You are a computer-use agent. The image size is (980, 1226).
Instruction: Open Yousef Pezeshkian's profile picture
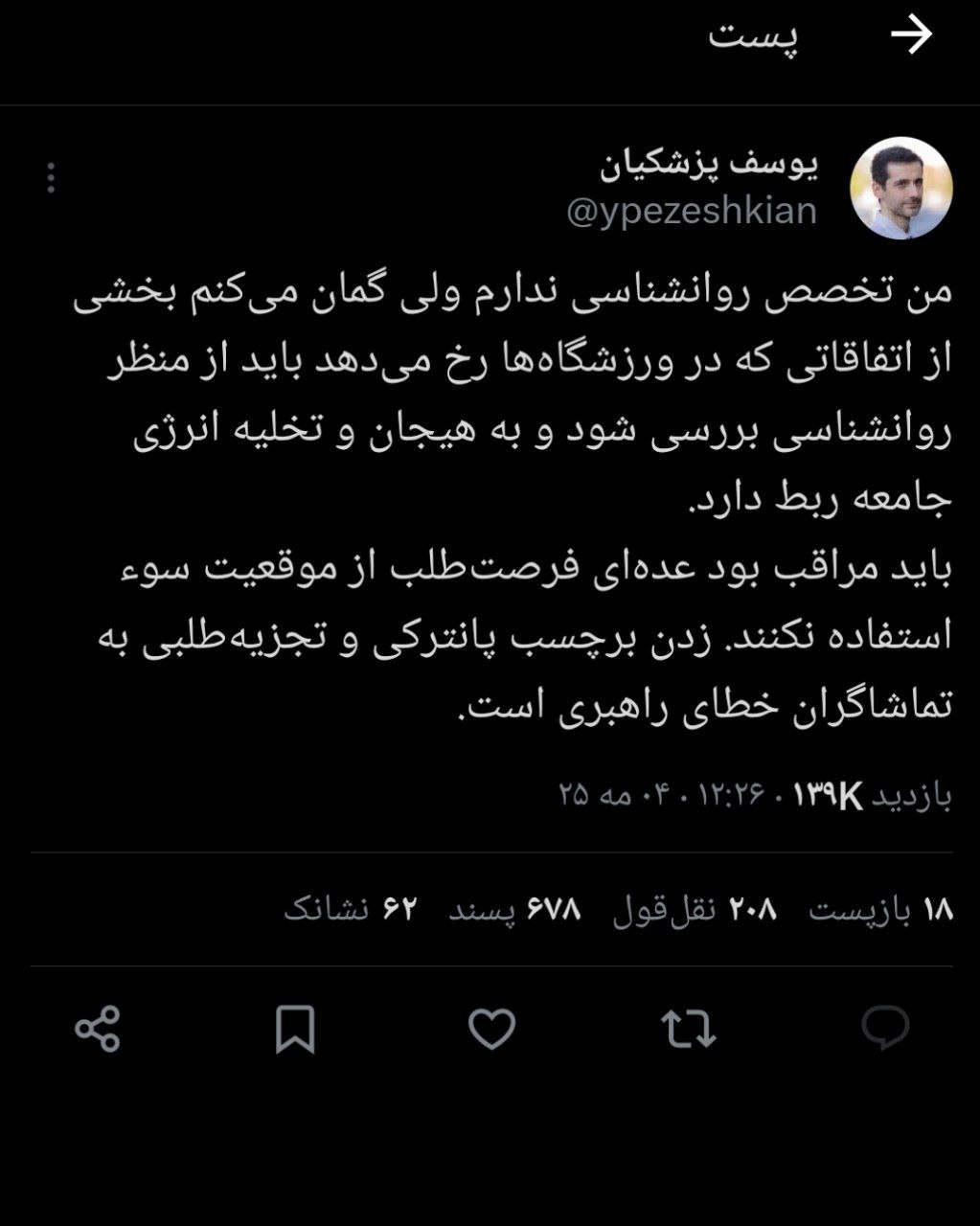tap(901, 189)
